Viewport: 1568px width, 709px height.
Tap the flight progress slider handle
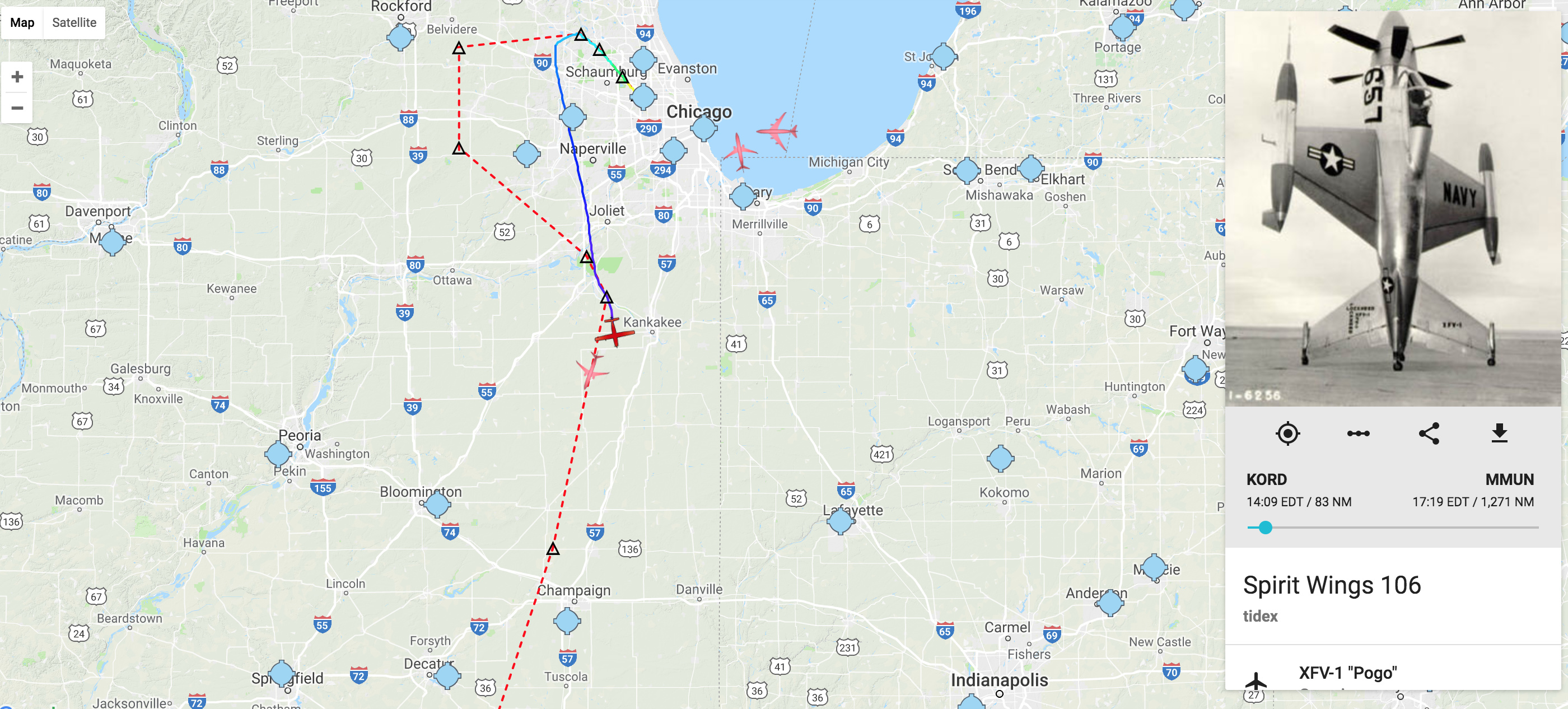1265,527
